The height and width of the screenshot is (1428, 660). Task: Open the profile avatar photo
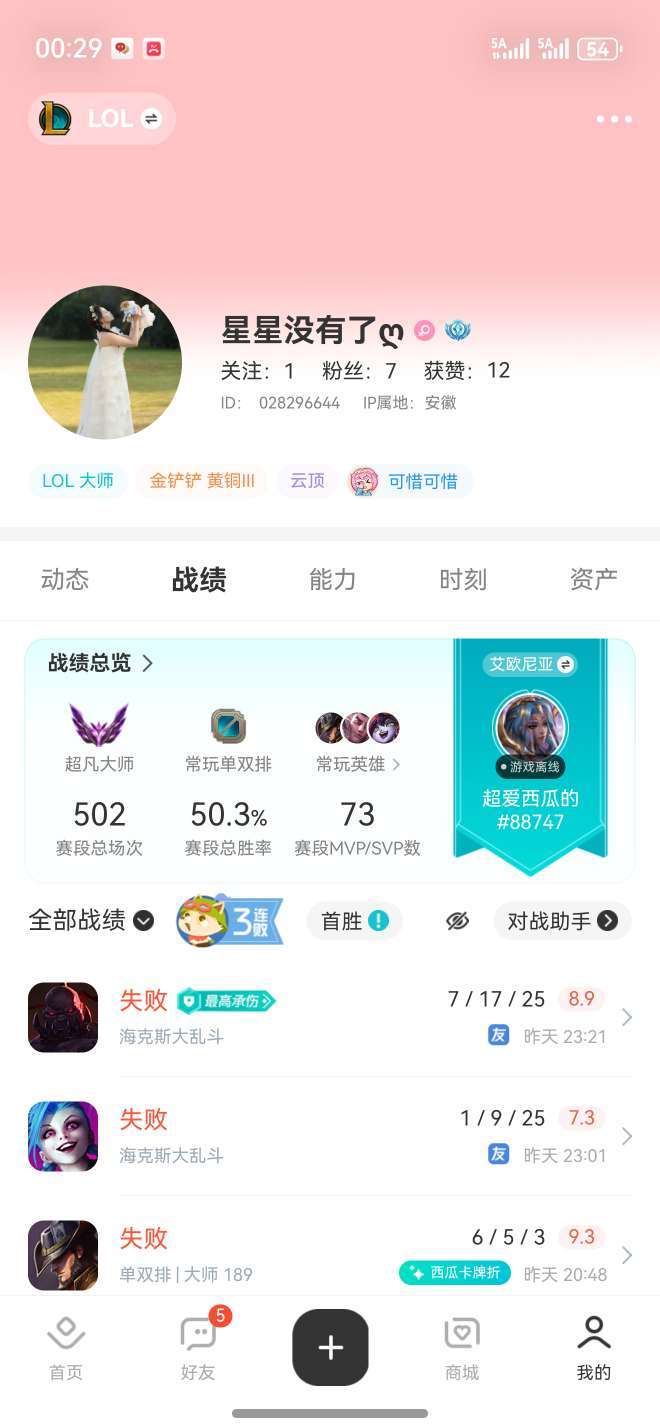point(105,363)
